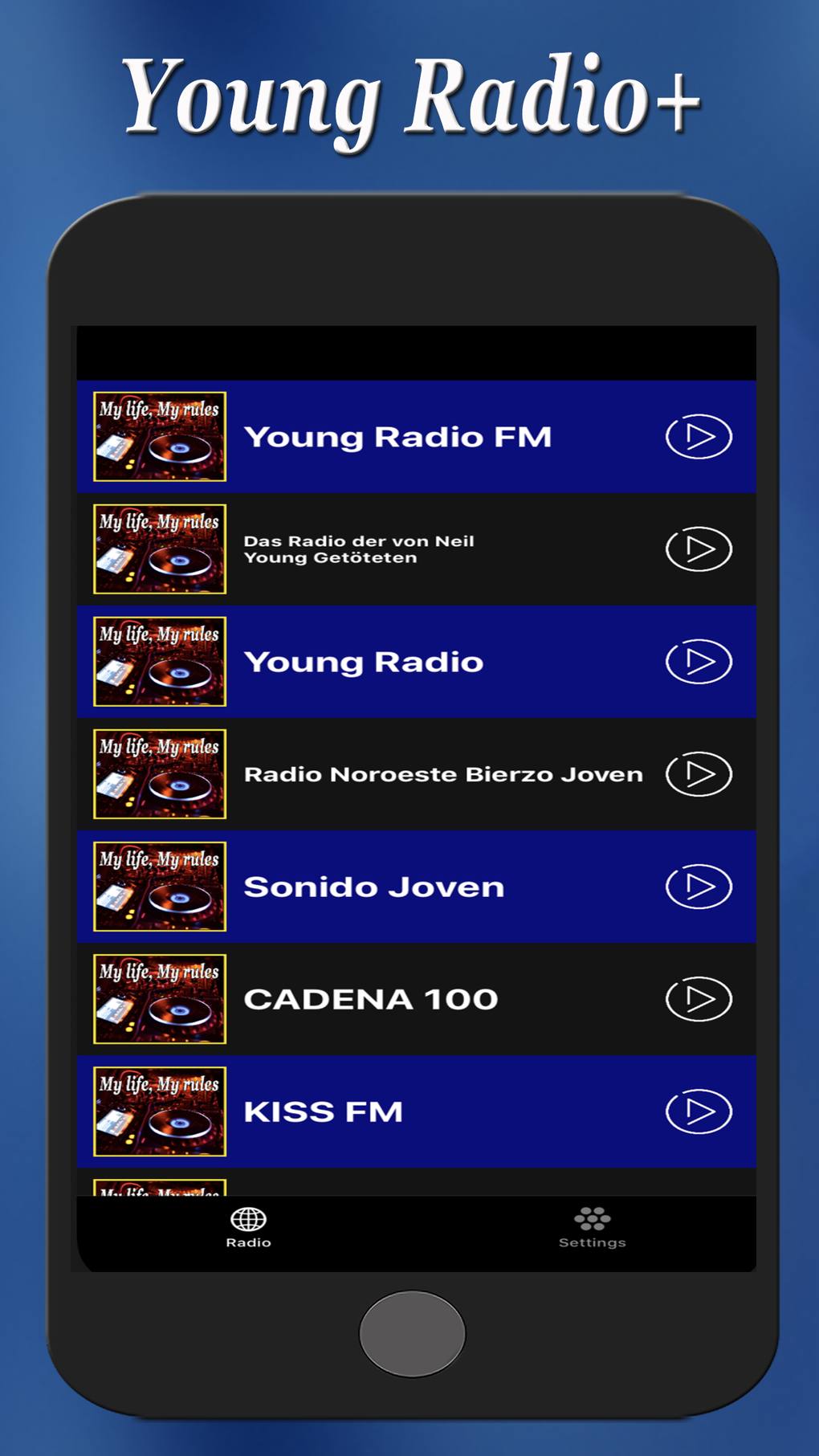Image resolution: width=819 pixels, height=1456 pixels.
Task: Open the Young Radio FM station row
Action: point(418,436)
